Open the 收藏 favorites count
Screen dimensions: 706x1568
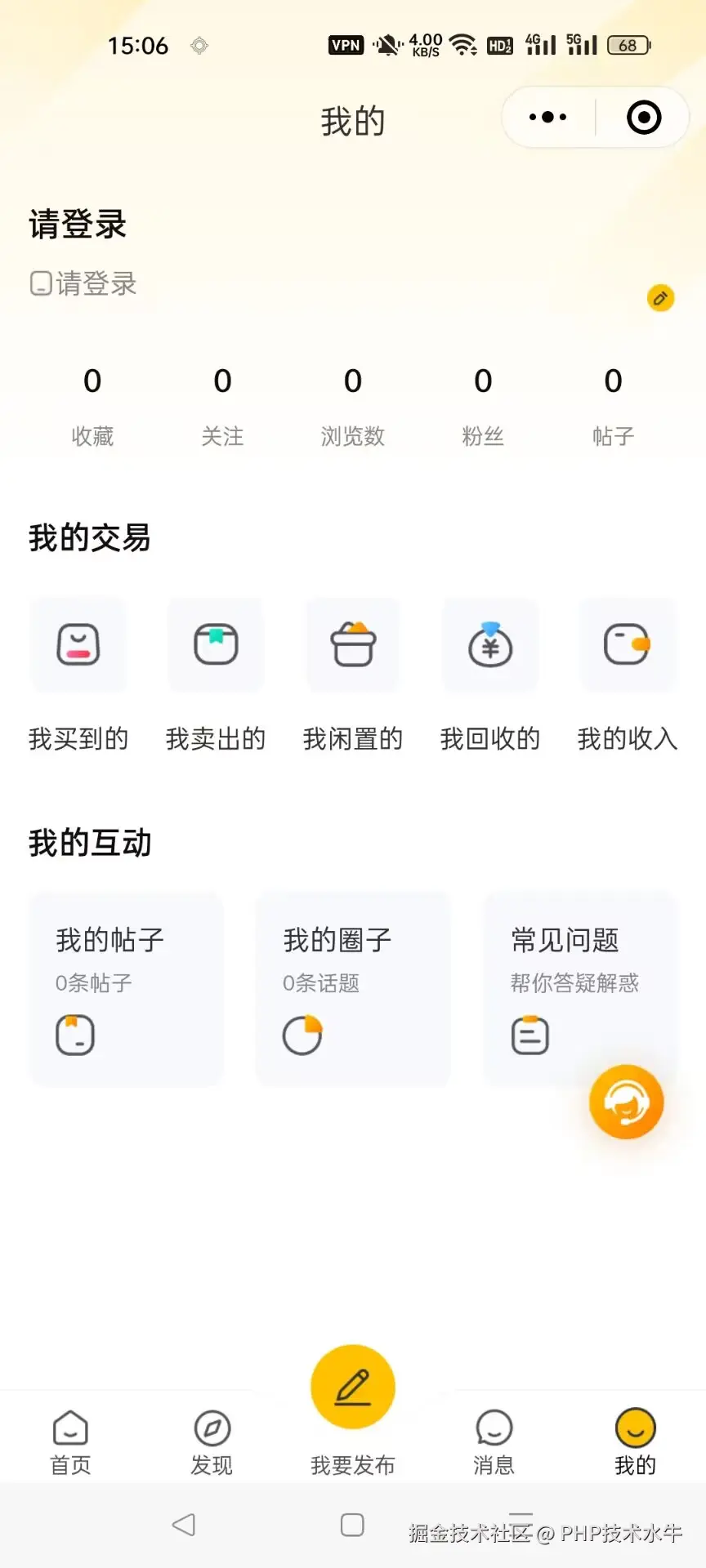coord(92,406)
